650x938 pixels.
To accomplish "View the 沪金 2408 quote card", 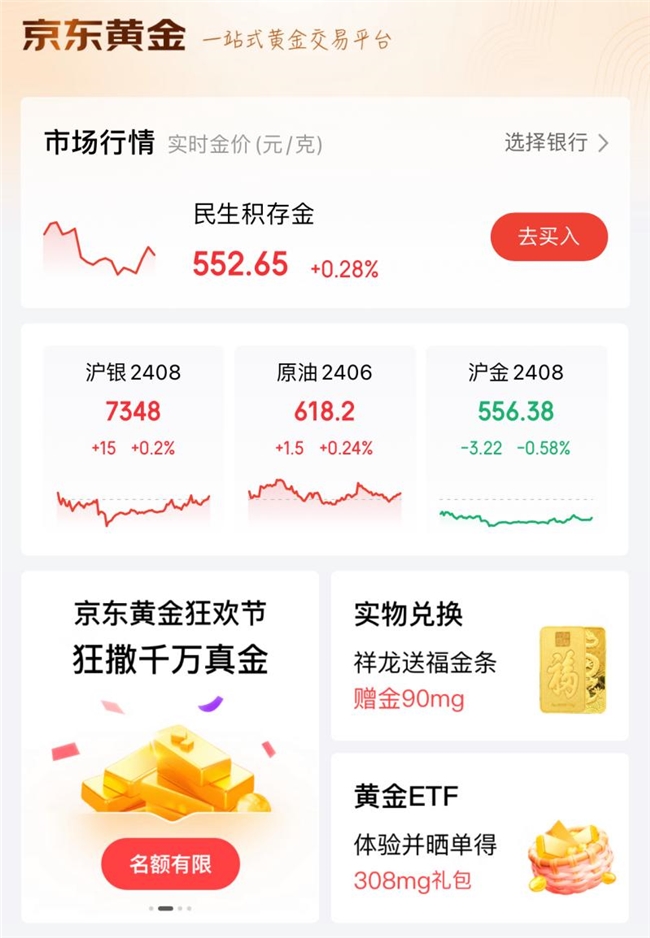I will point(516,438).
